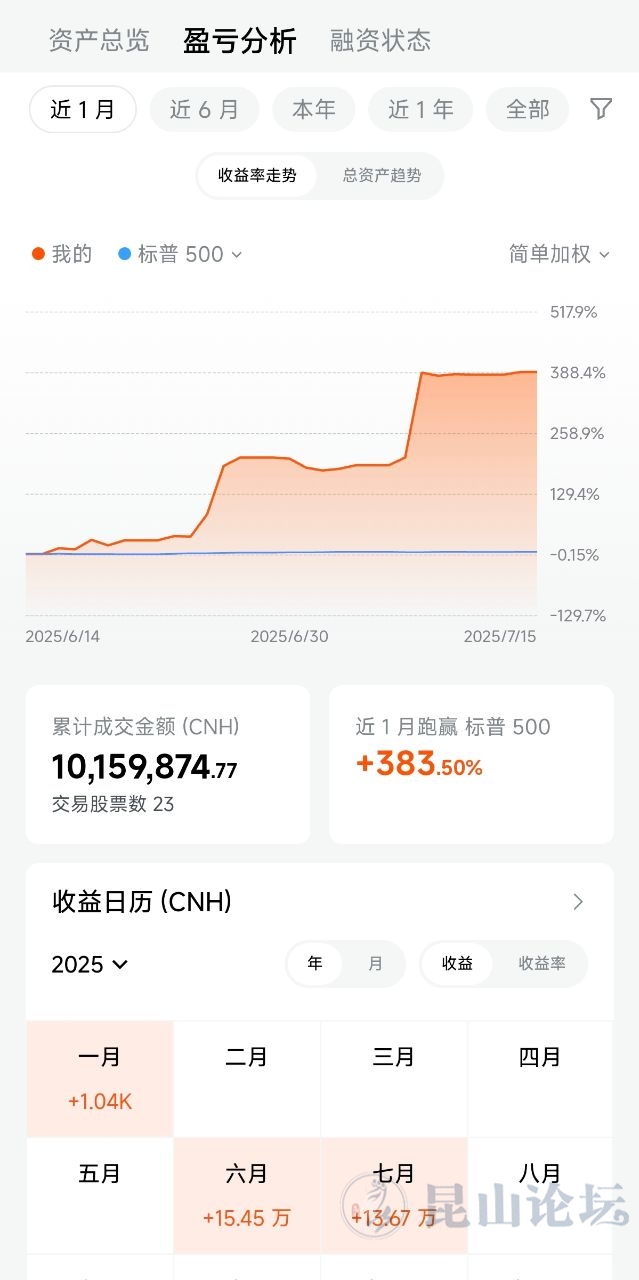The image size is (639, 1280).
Task: Select the 近6月 time range
Action: (204, 109)
